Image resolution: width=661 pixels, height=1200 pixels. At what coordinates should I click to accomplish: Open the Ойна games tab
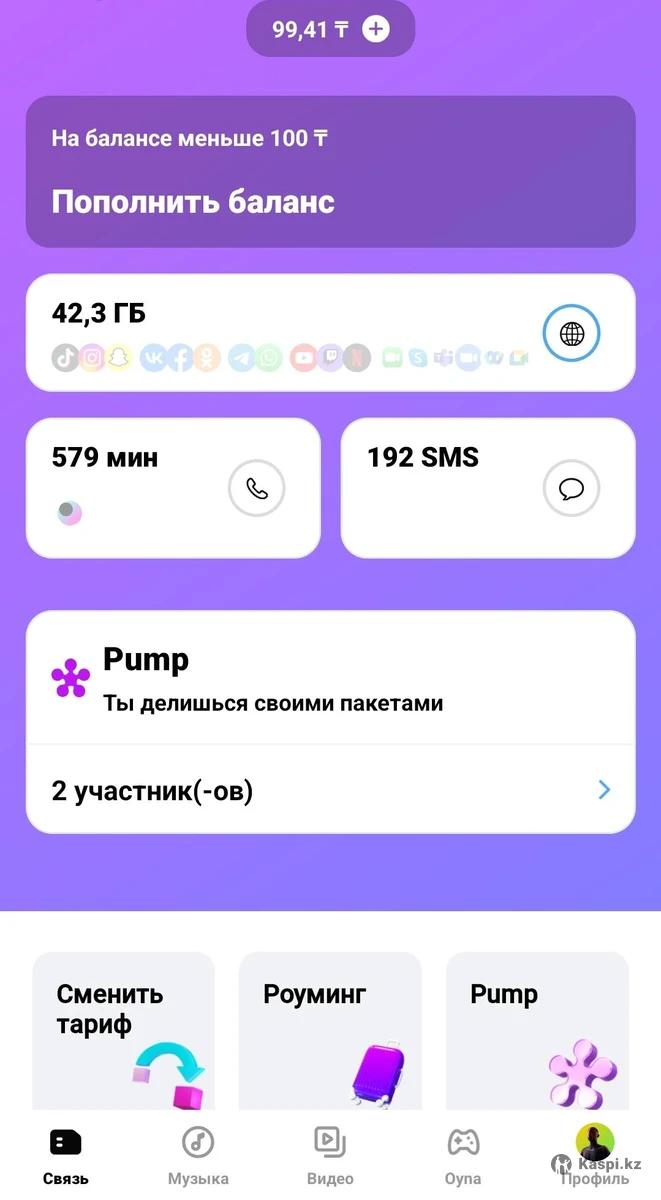point(462,1156)
